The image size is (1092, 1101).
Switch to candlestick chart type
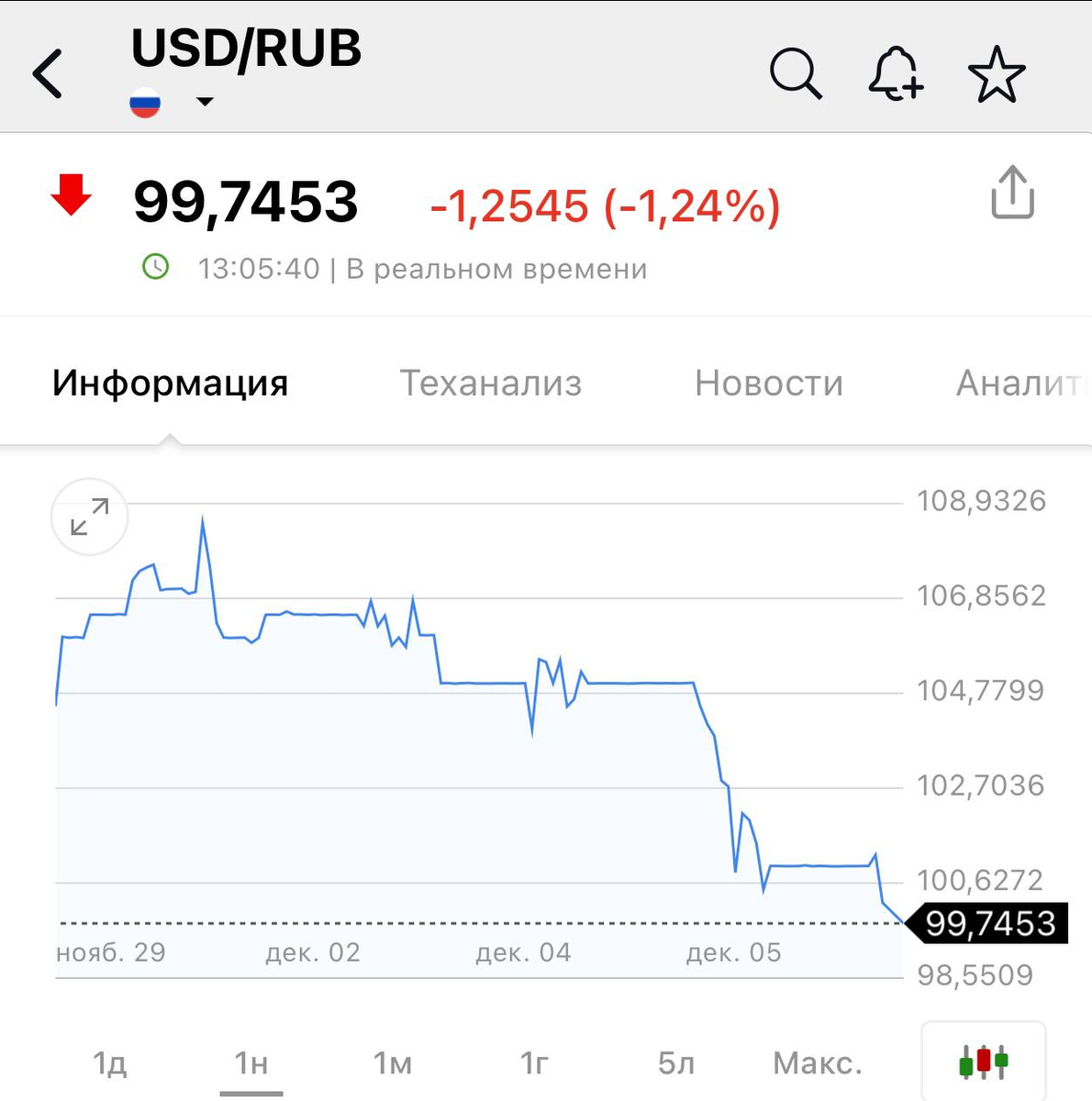[984, 1062]
